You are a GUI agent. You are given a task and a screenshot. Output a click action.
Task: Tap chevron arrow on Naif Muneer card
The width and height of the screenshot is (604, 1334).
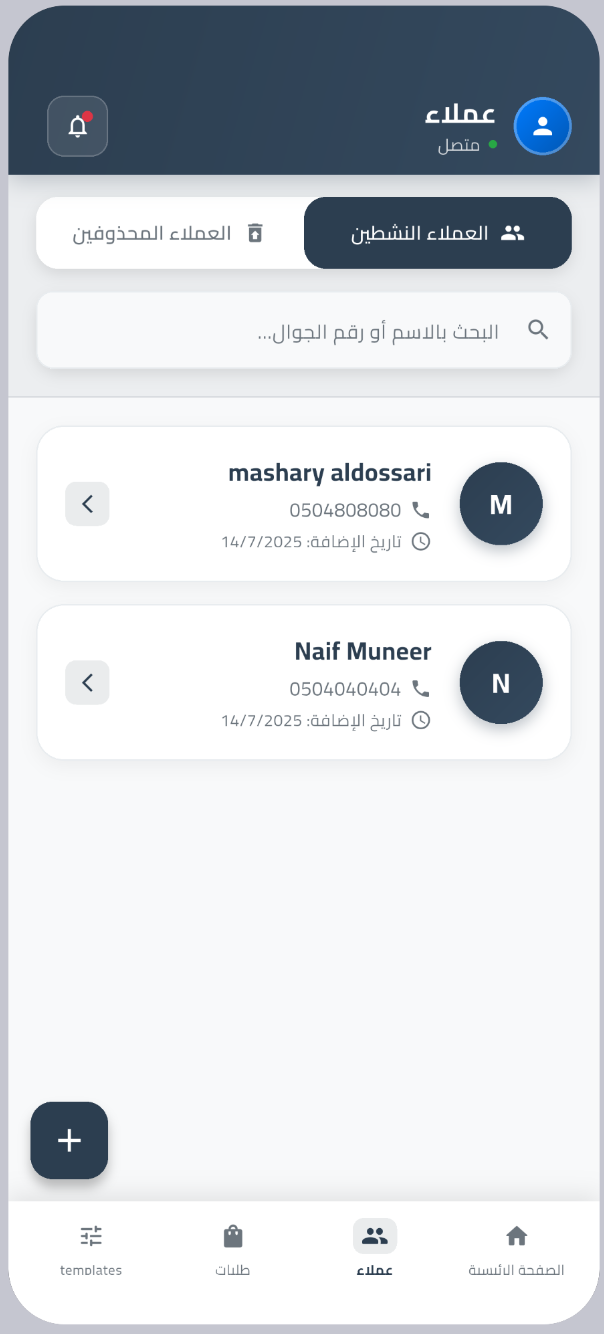point(87,682)
